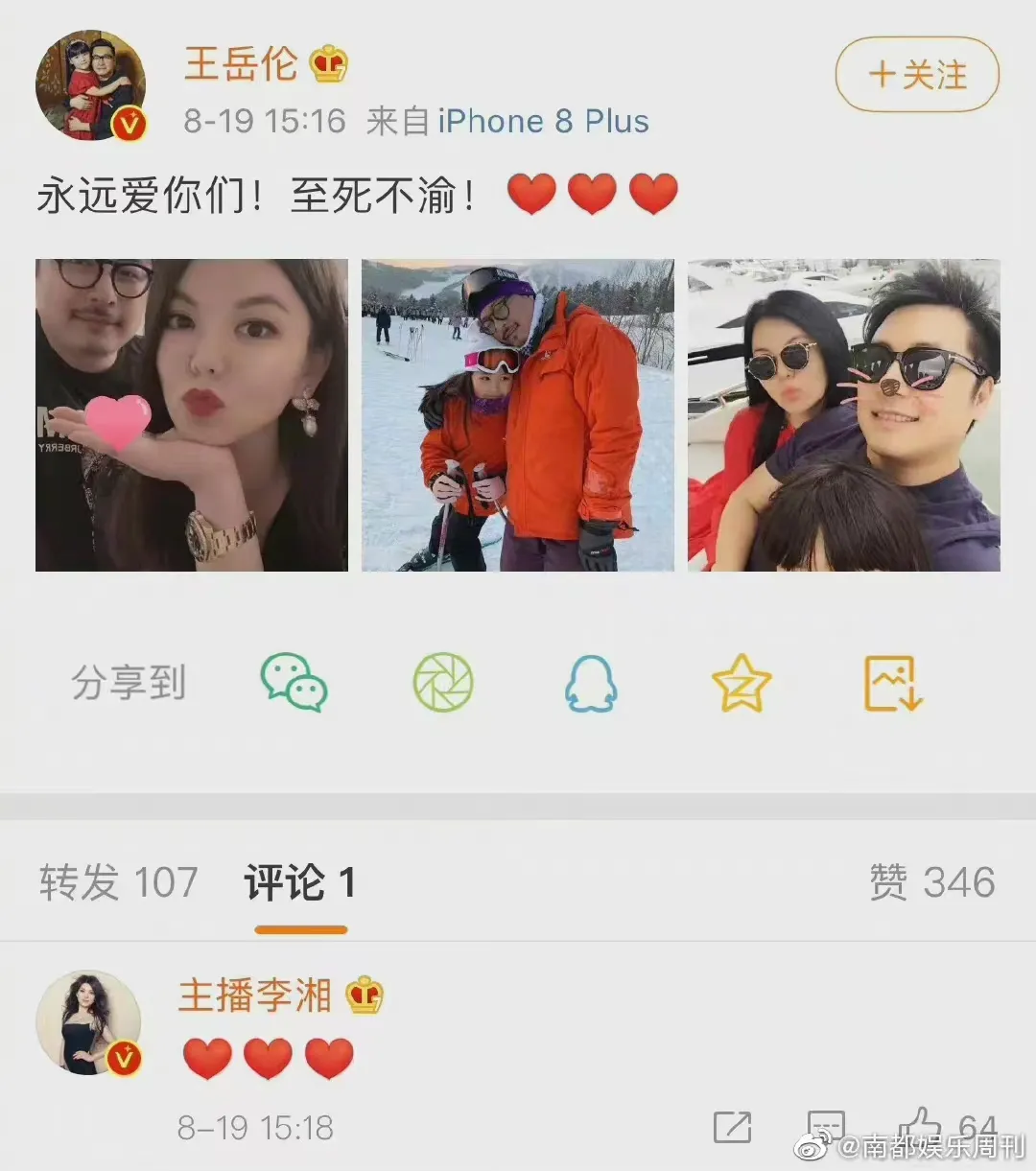Open the ski slope photo

518,415
